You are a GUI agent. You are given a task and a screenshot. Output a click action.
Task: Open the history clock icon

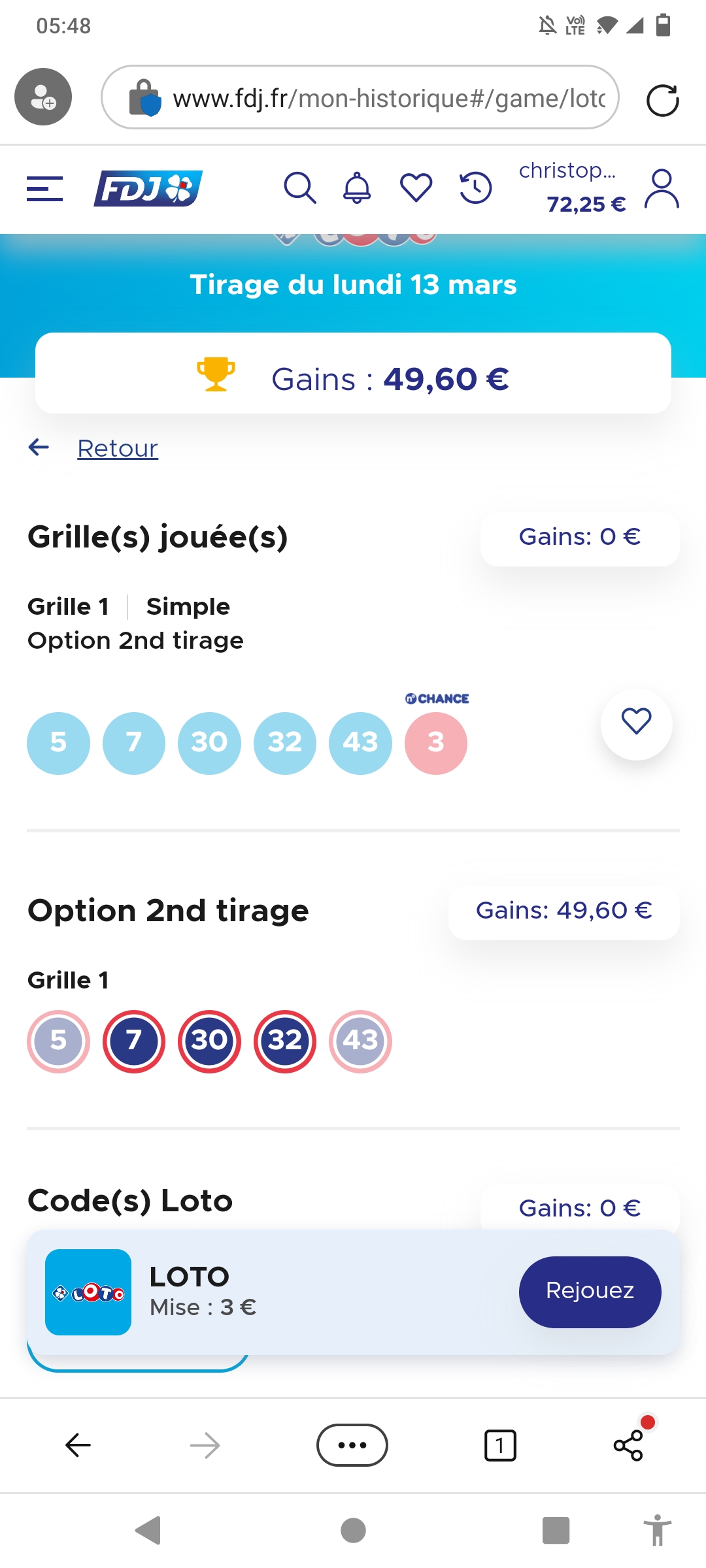475,188
